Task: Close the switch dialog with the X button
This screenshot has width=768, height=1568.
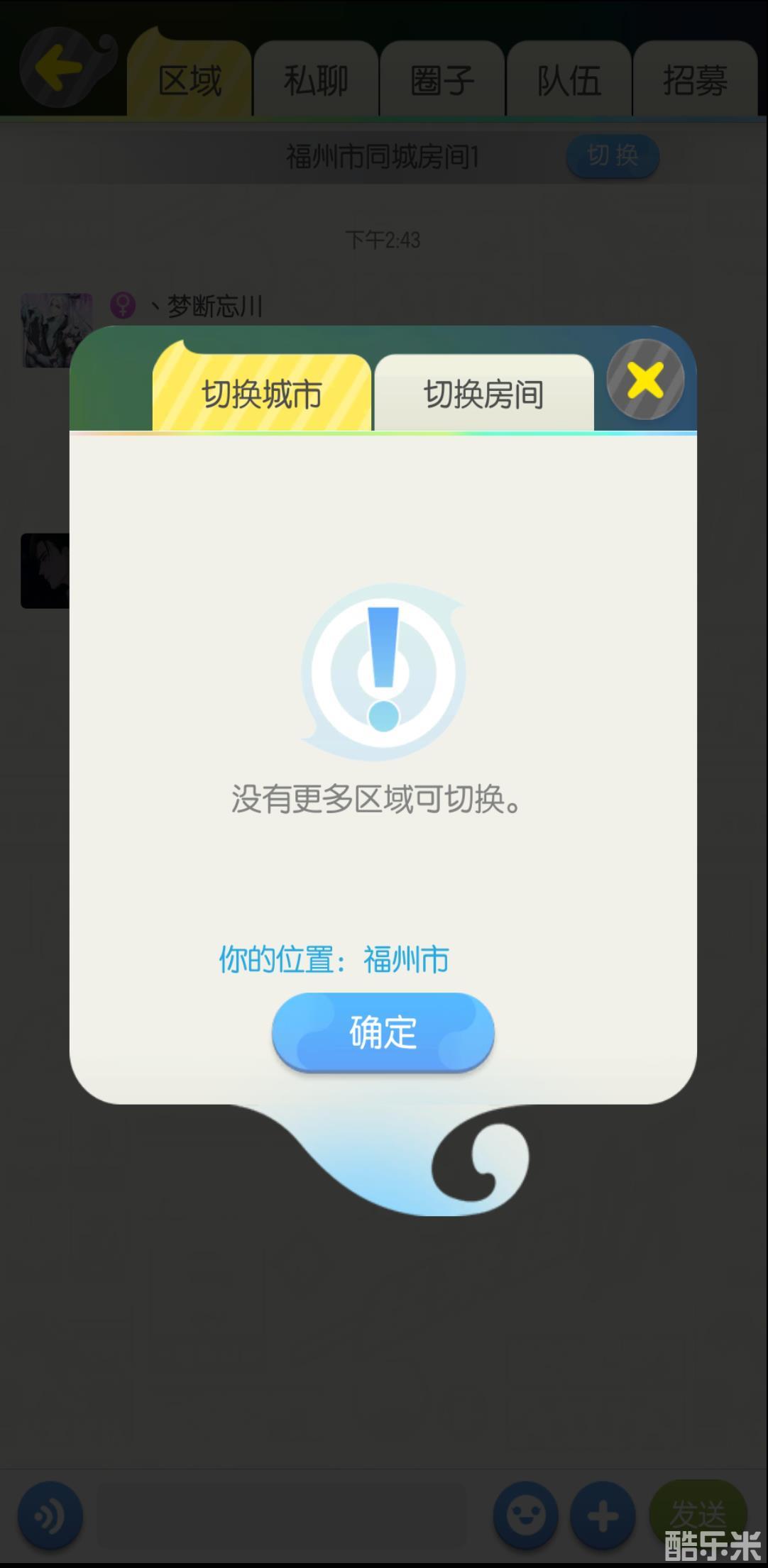Action: [645, 380]
